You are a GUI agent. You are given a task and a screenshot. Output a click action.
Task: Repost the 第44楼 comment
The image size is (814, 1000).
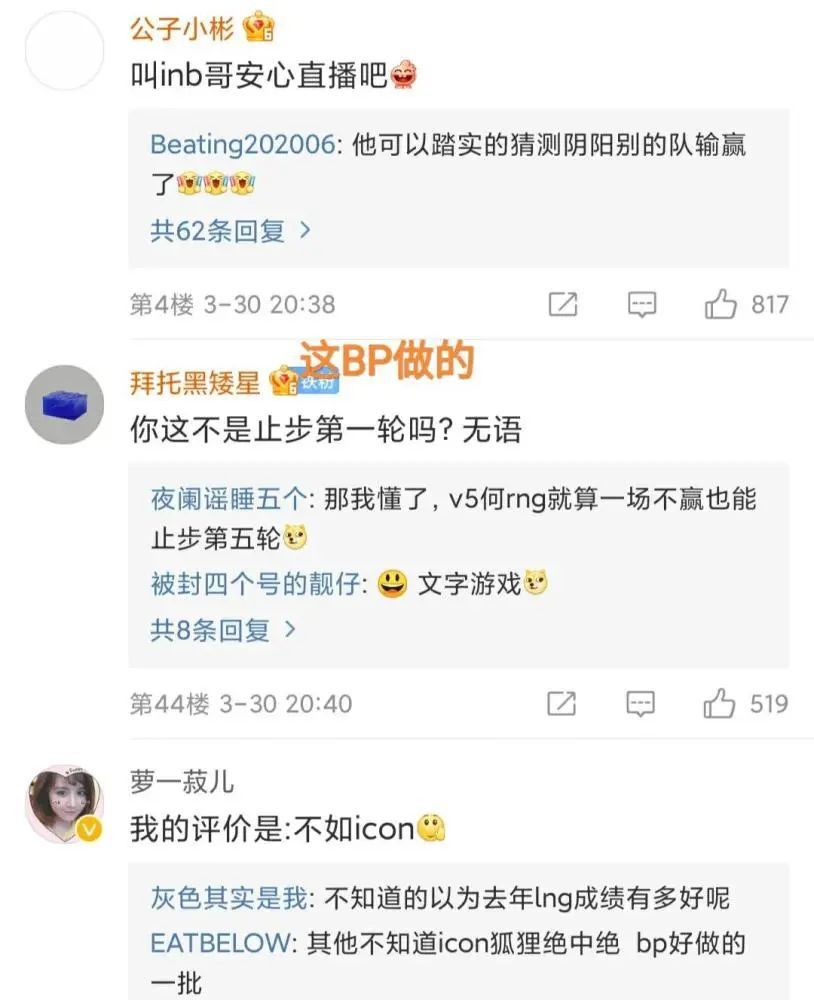pos(562,704)
